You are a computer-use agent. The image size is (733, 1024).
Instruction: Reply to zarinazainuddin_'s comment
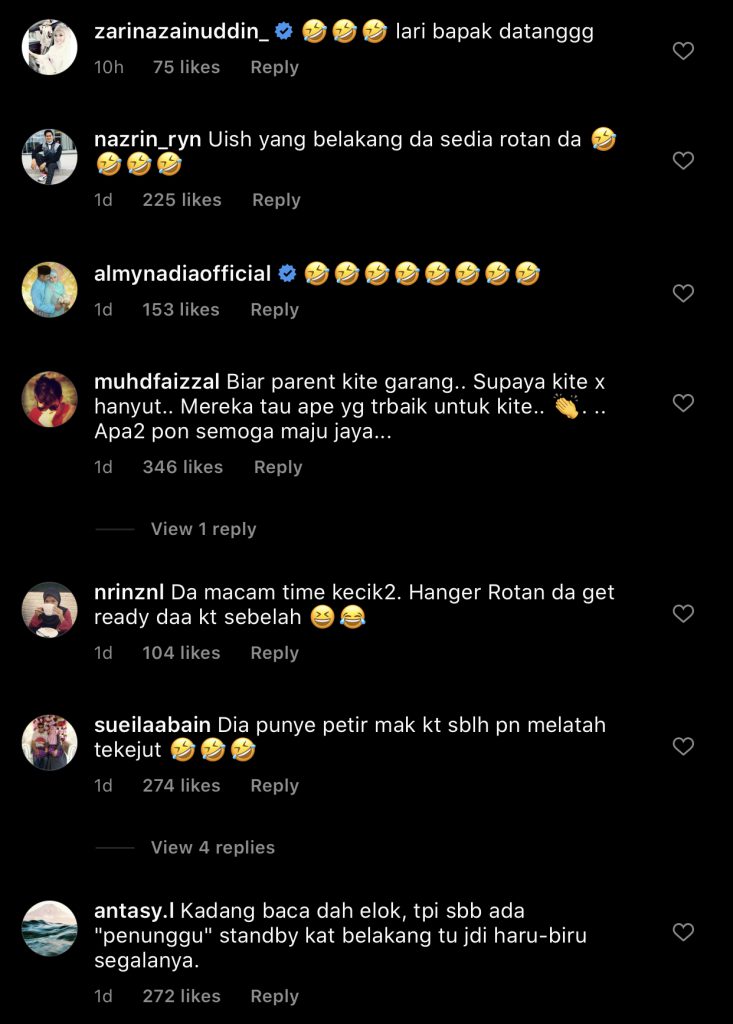point(274,67)
